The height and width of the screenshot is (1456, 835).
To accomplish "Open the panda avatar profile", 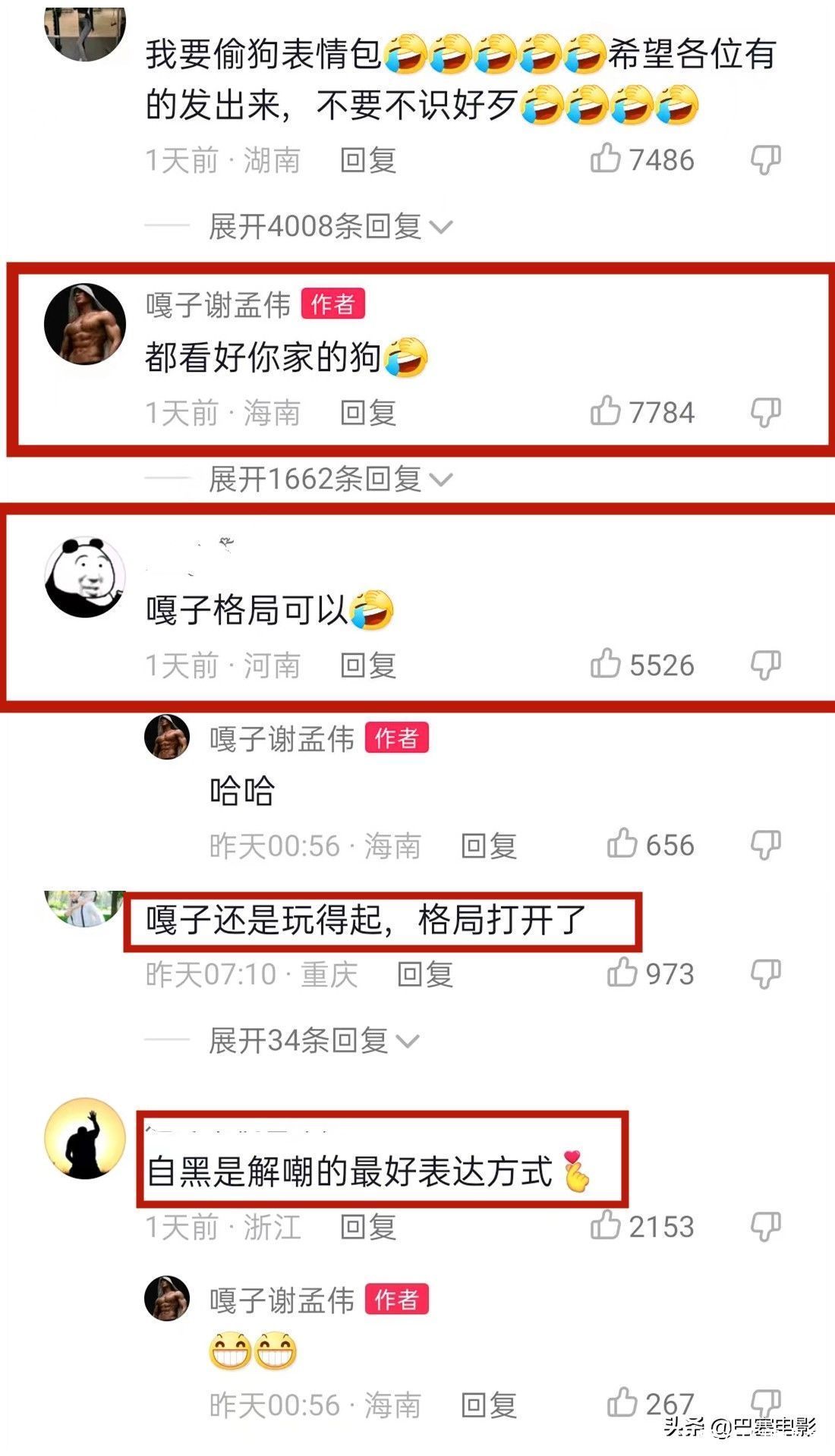I will tap(85, 577).
